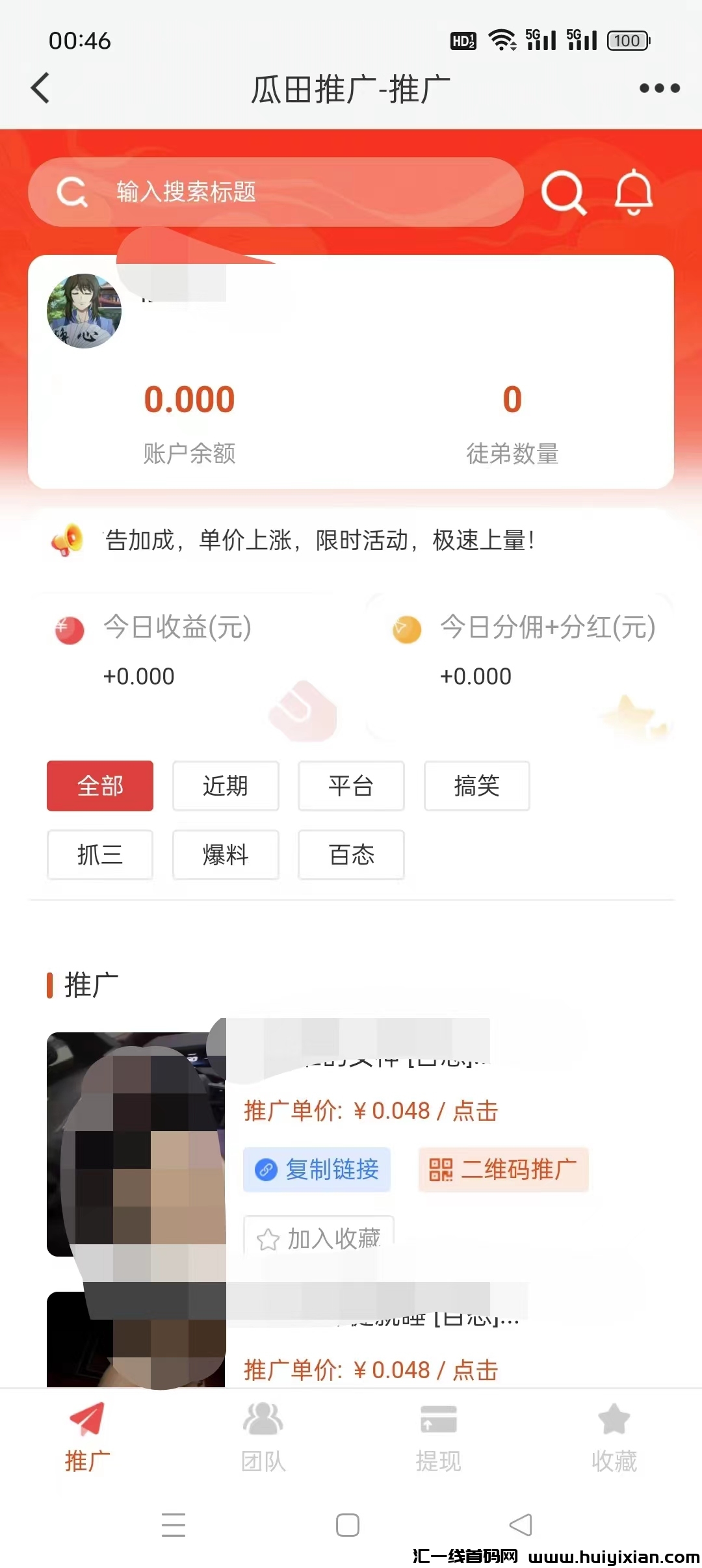Go back using the top-left arrow
Screen dimensions: 702x1568
(x=40, y=88)
